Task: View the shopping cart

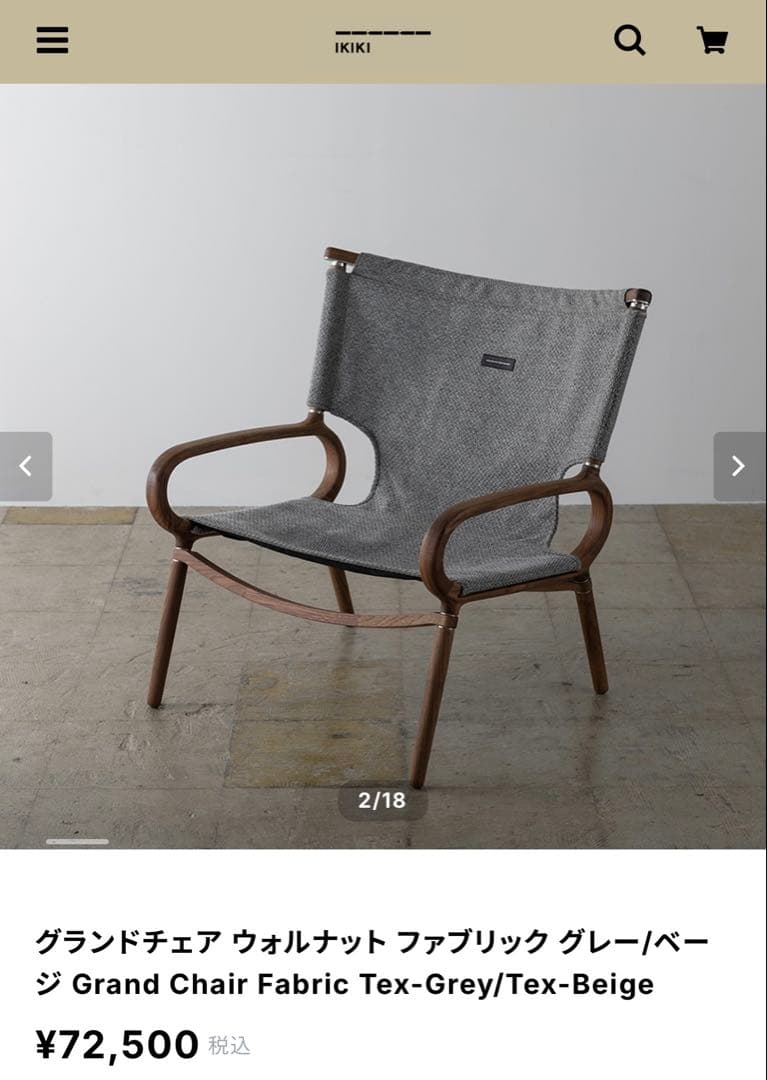Action: pos(711,40)
